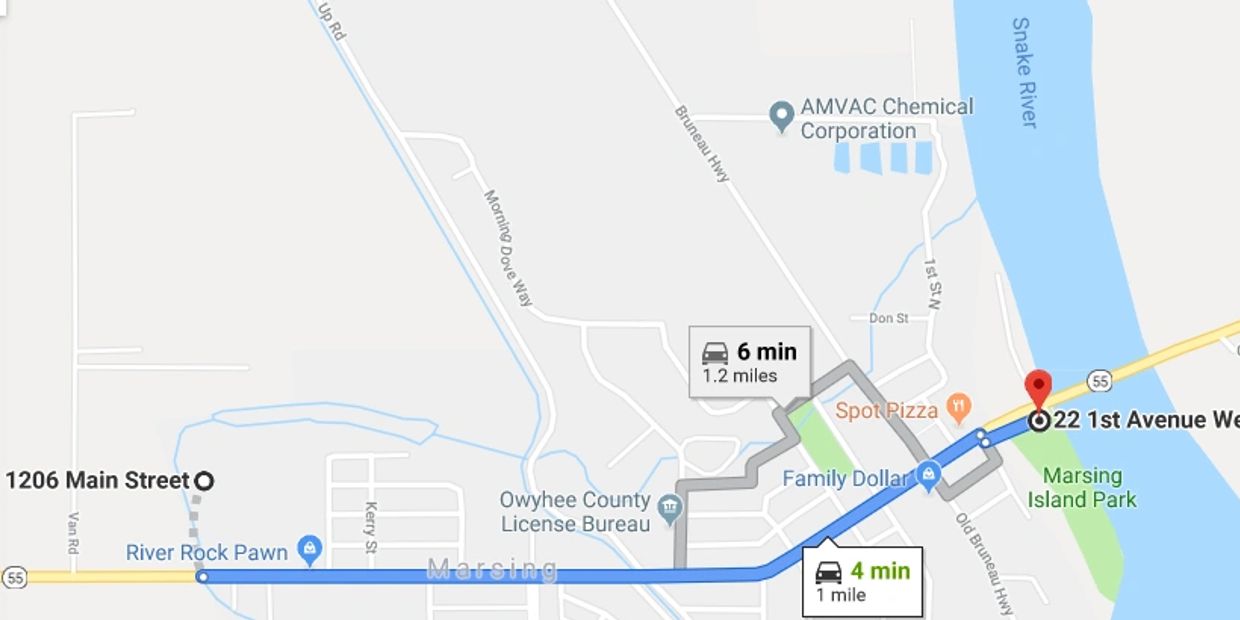This screenshot has height=620, width=1240.
Task: Open the AMVAC Chemical Corporation place marker
Action: pos(781,116)
